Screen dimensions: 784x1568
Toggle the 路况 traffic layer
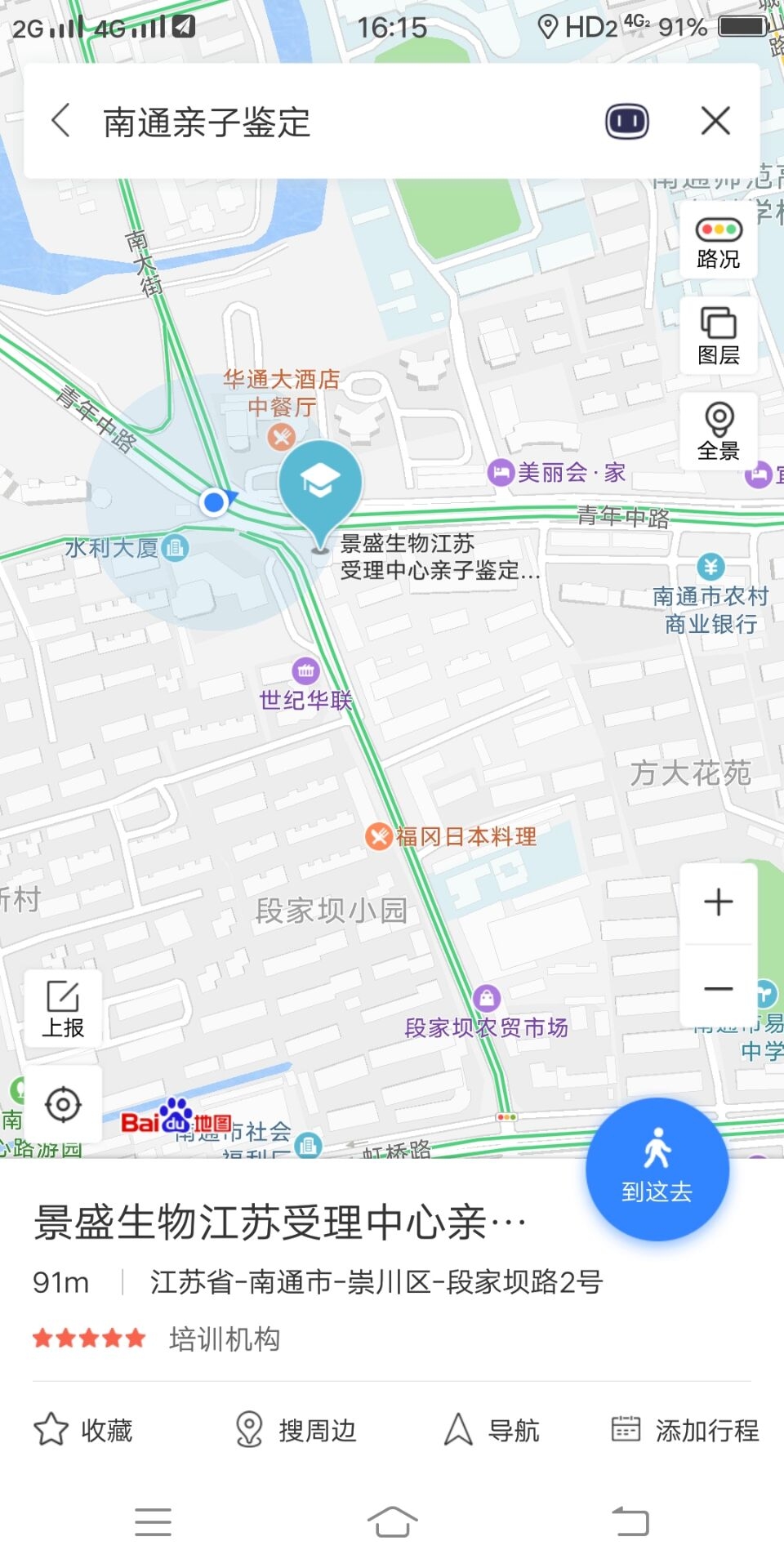tap(718, 243)
